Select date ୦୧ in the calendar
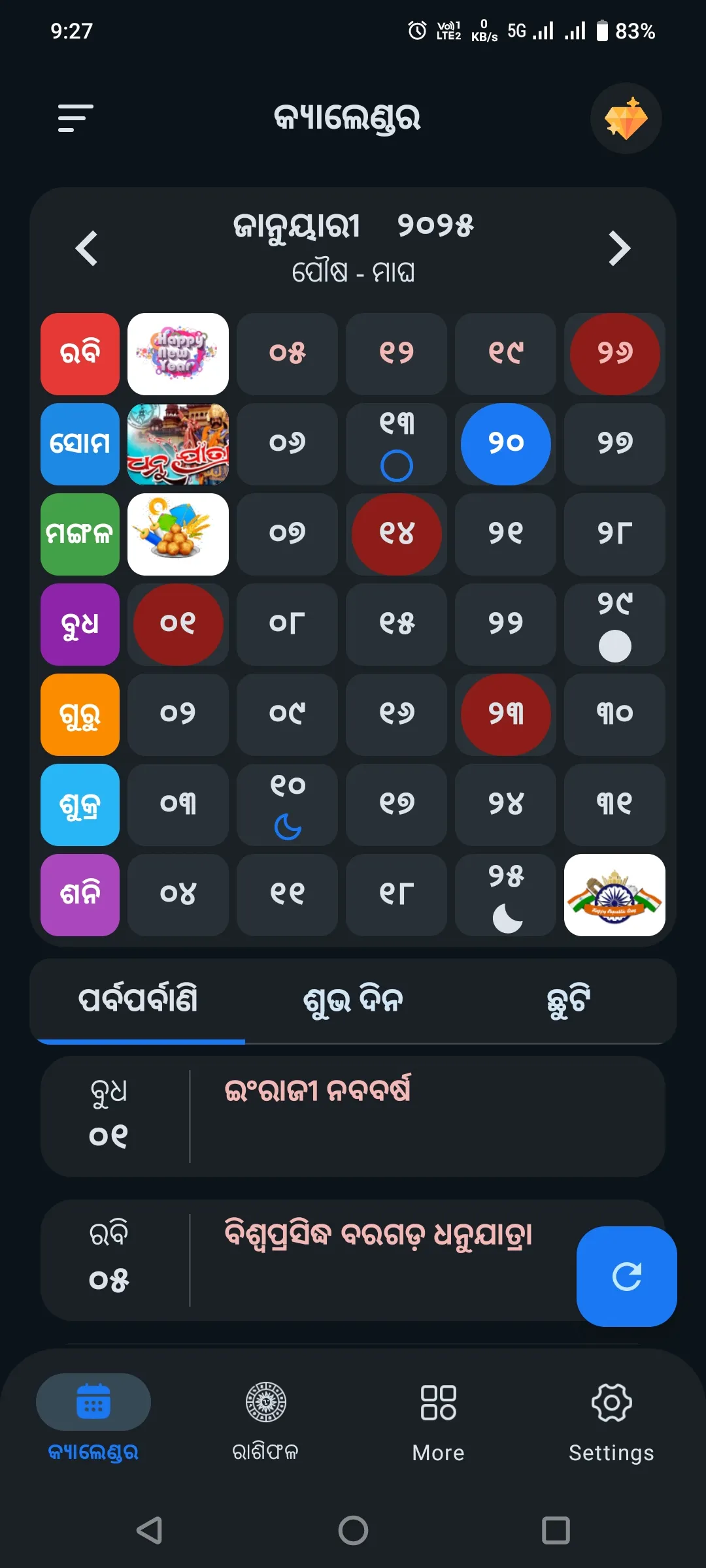Screen dimensions: 706x1568 click(x=178, y=624)
